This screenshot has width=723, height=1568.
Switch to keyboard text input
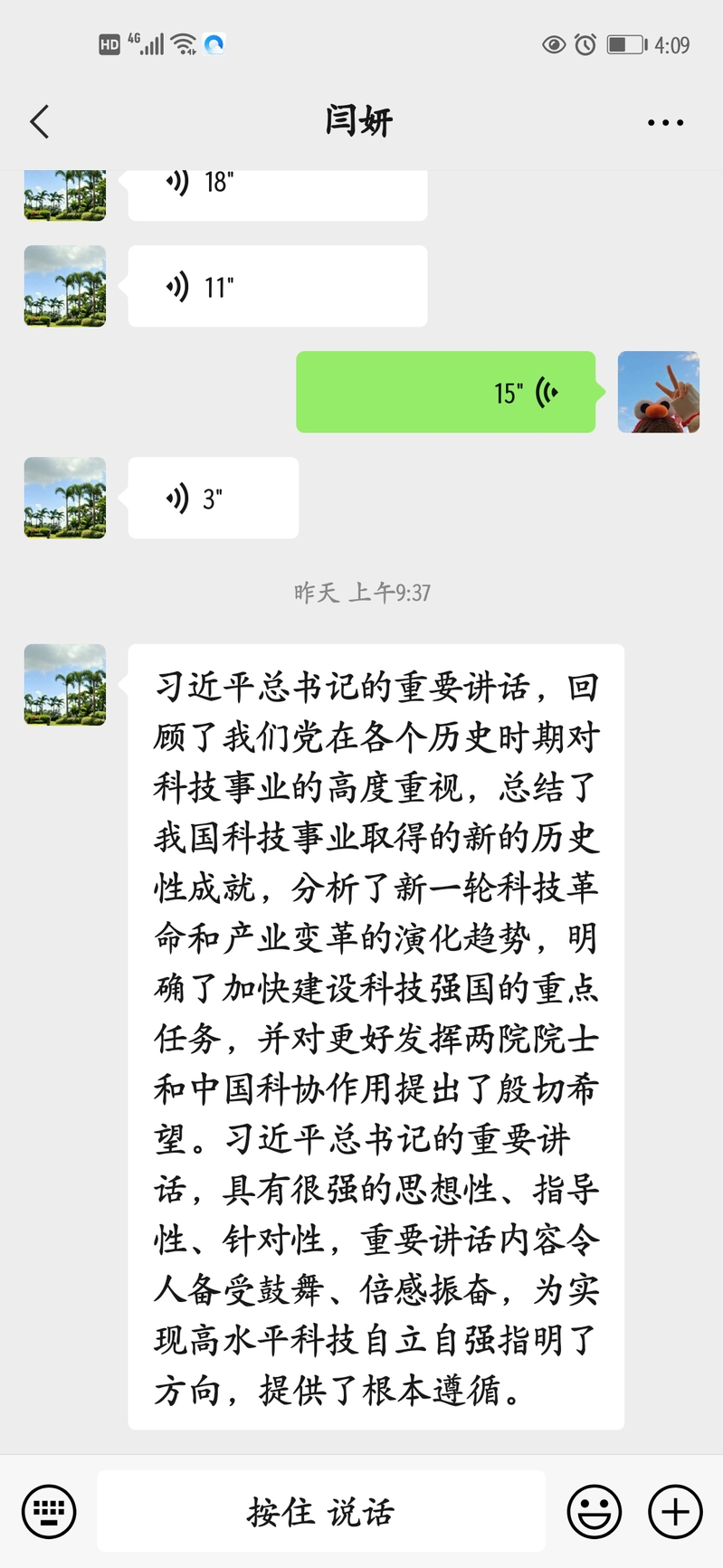pos(49,1511)
